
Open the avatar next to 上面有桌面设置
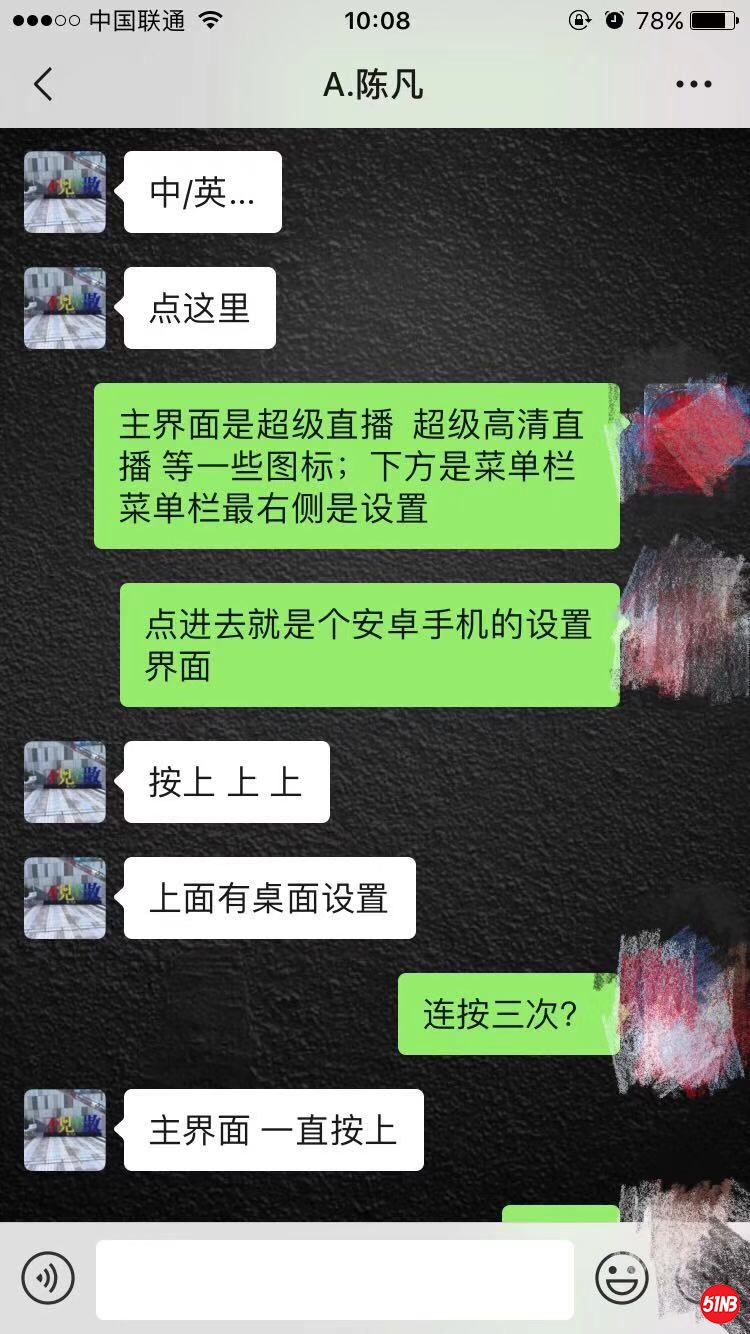coord(65,898)
